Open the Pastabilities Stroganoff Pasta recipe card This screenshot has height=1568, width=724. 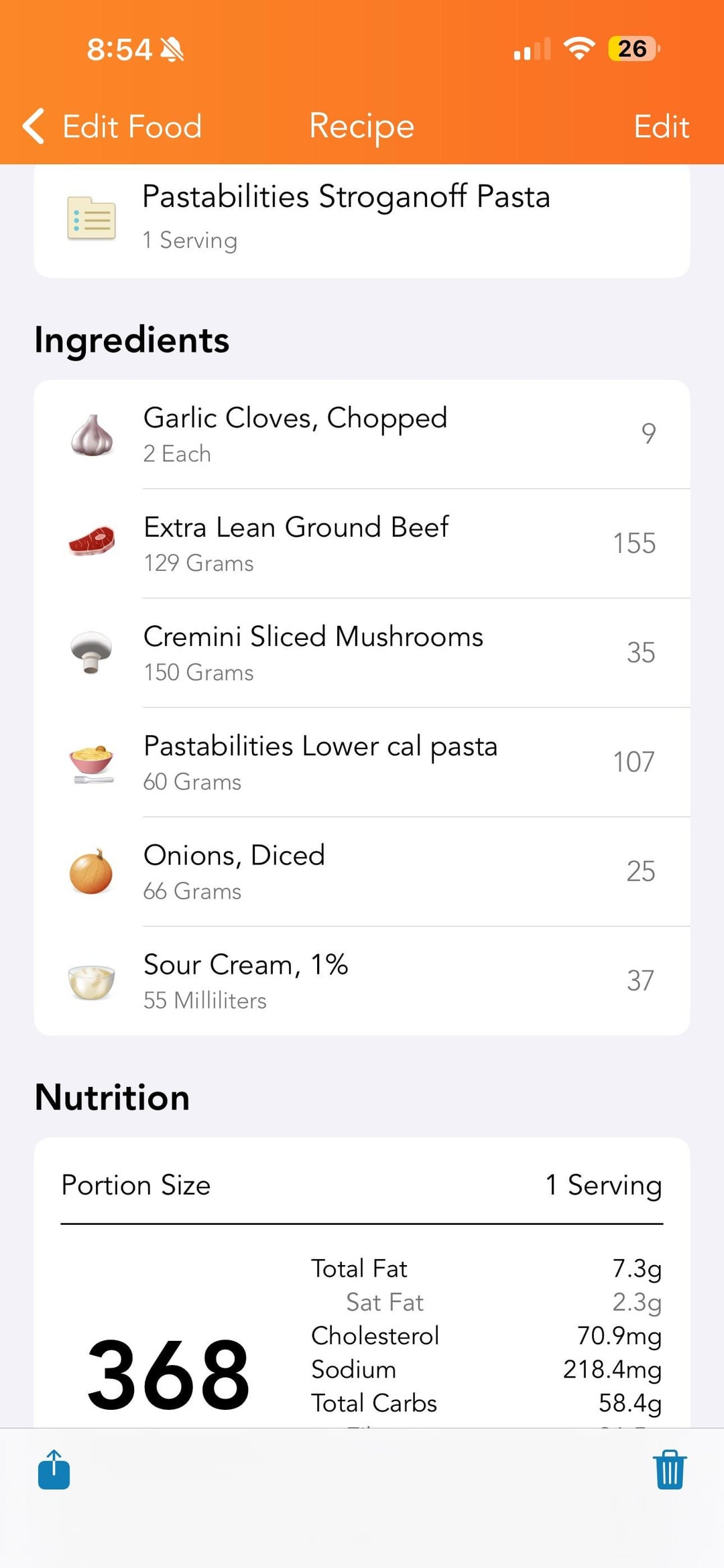(x=362, y=217)
